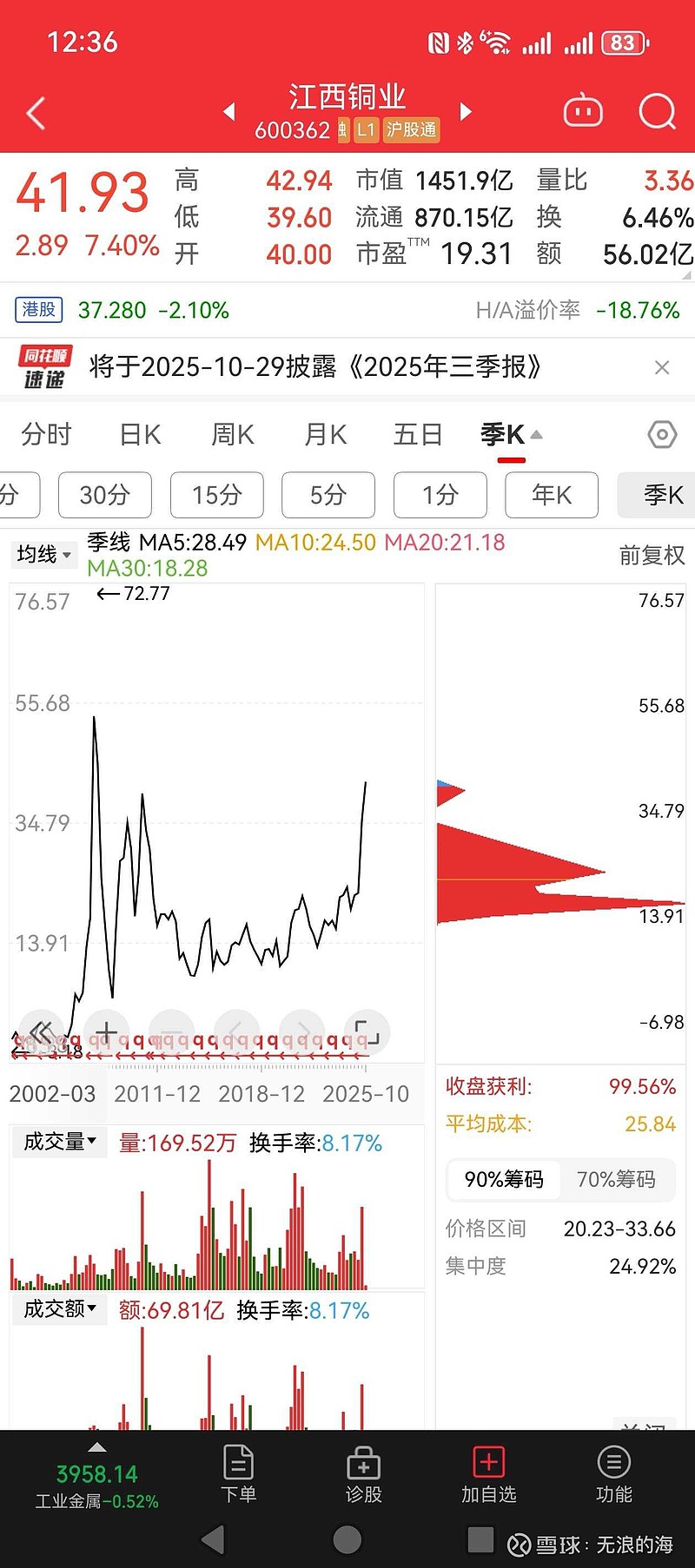Viewport: 695px width, 1568px height.
Task: Switch to the next stock
Action: coord(466,112)
